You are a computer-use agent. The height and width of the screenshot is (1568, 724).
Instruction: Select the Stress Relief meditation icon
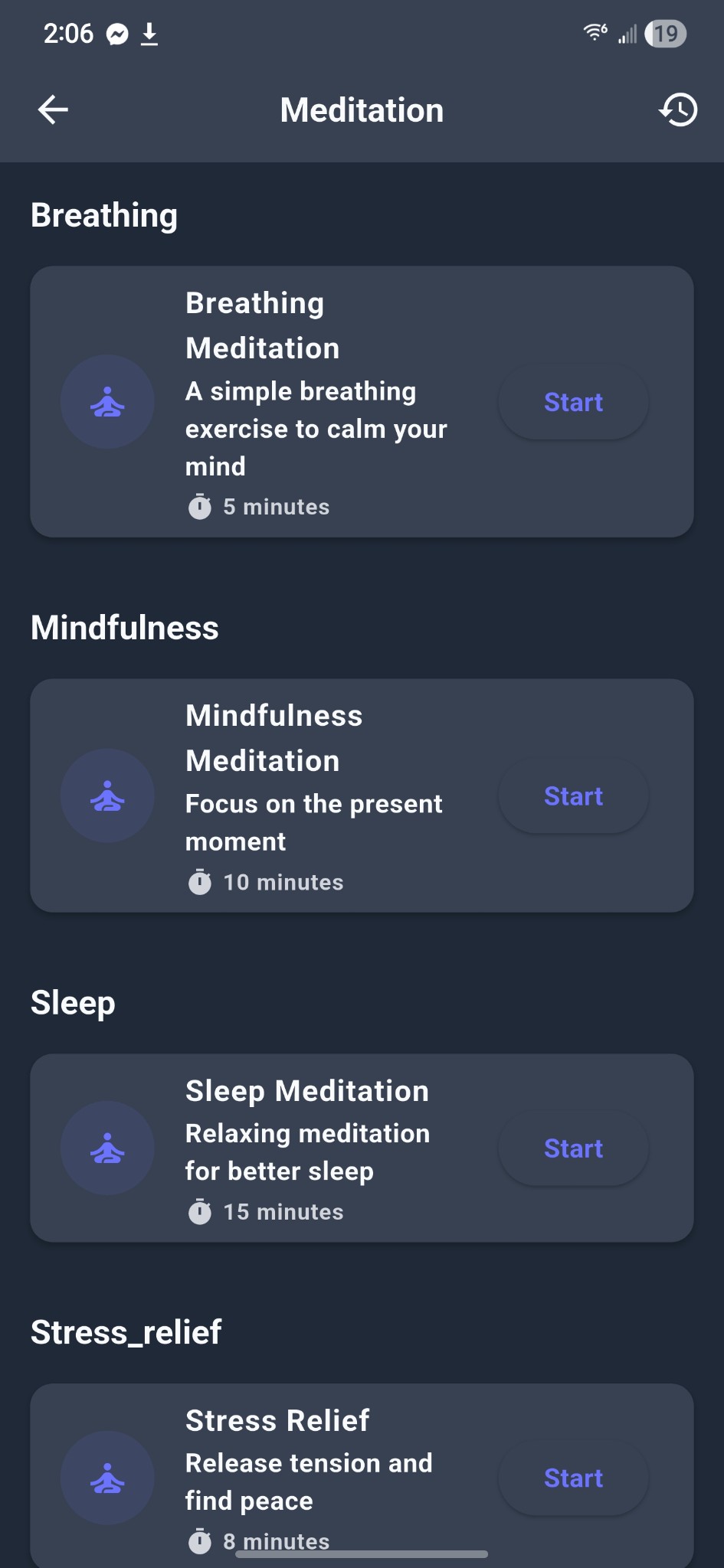107,1478
